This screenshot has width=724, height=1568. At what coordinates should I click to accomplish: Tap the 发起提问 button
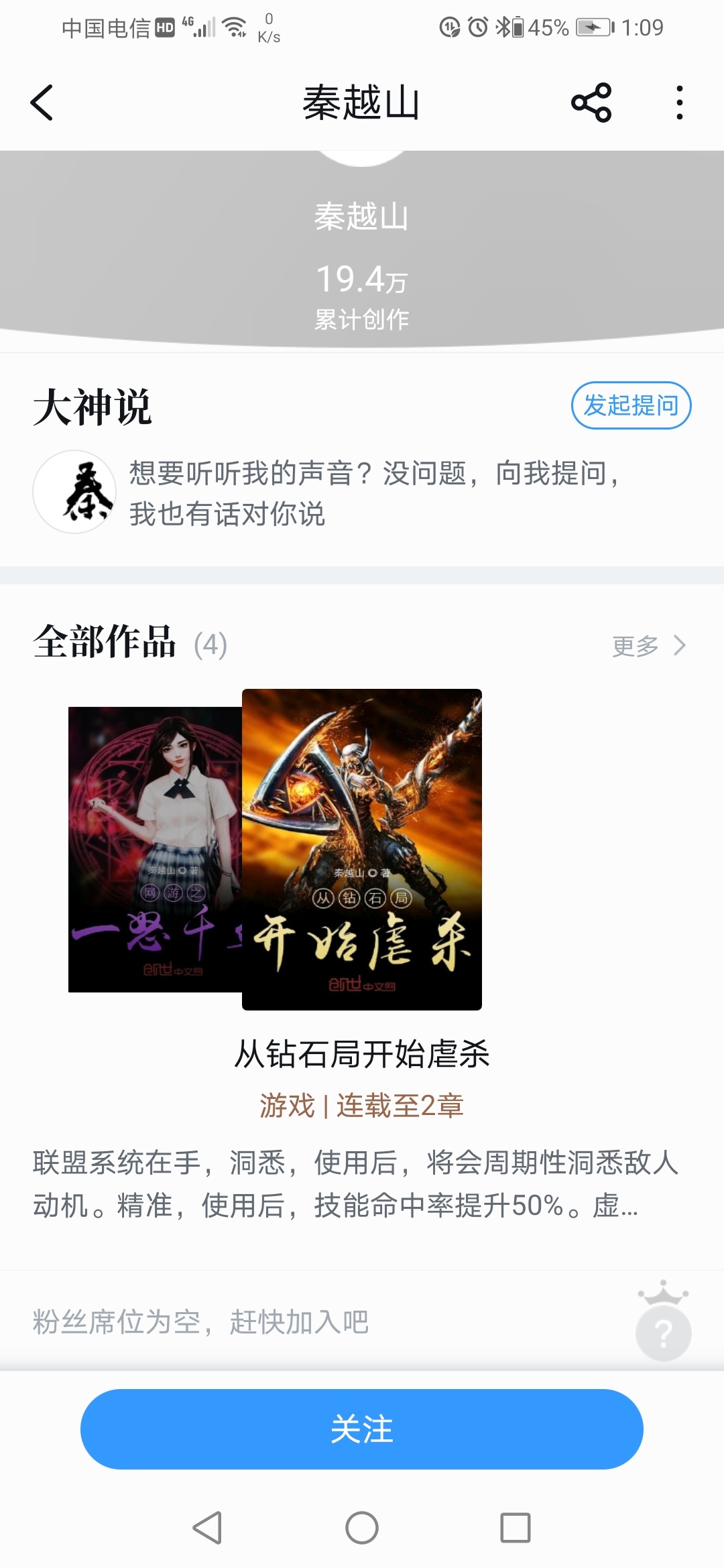point(631,405)
